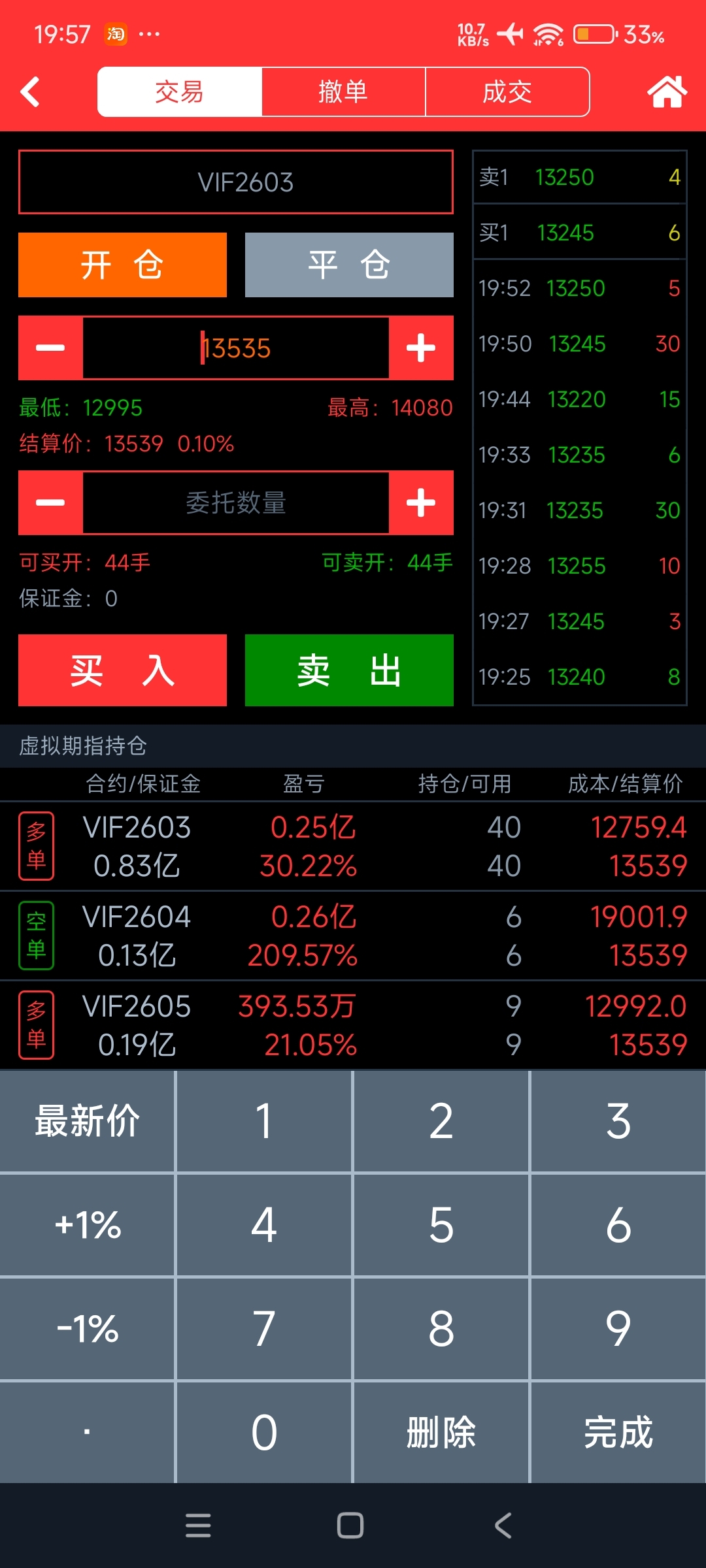Increase the order price 13535
The image size is (706, 1568).
coord(421,348)
